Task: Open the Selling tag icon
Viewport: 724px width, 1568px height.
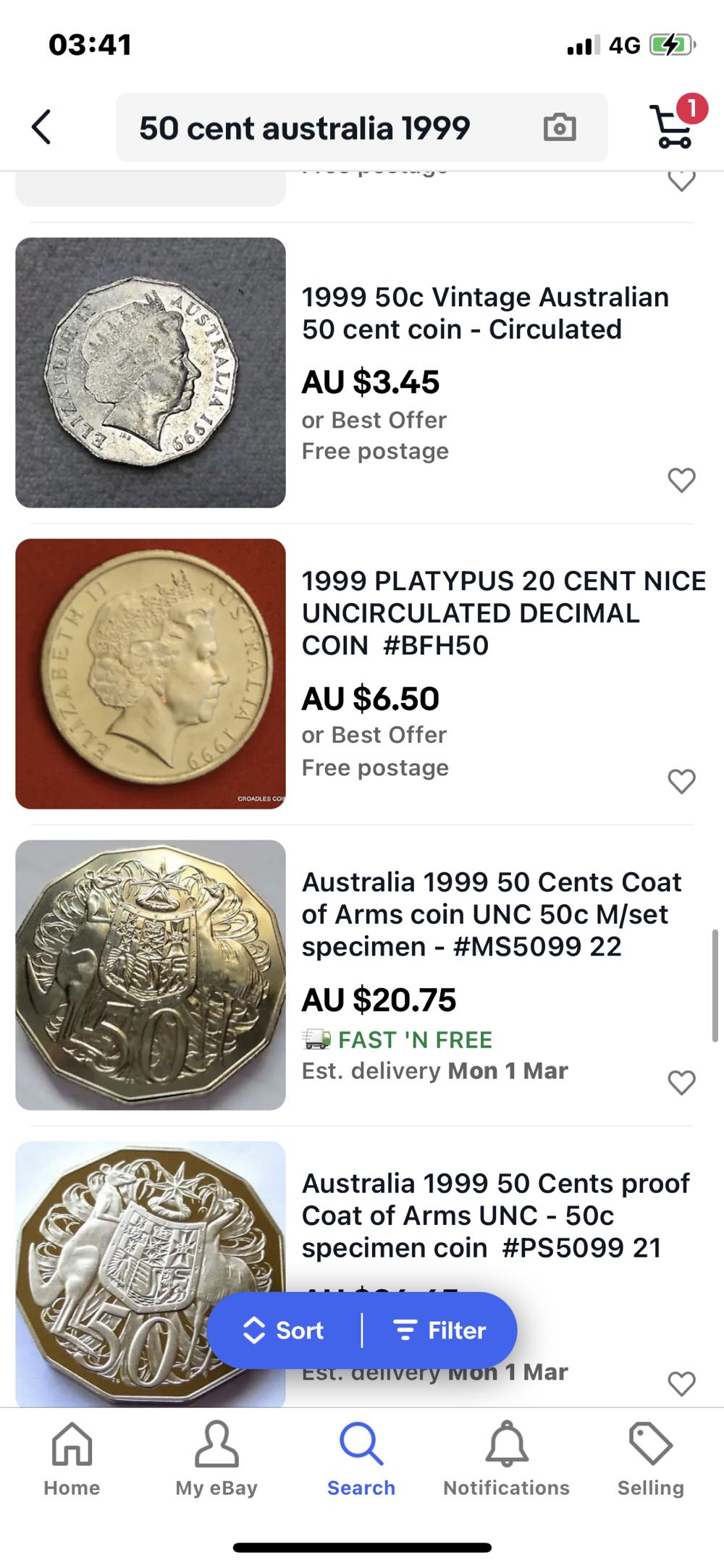Action: click(x=650, y=1461)
